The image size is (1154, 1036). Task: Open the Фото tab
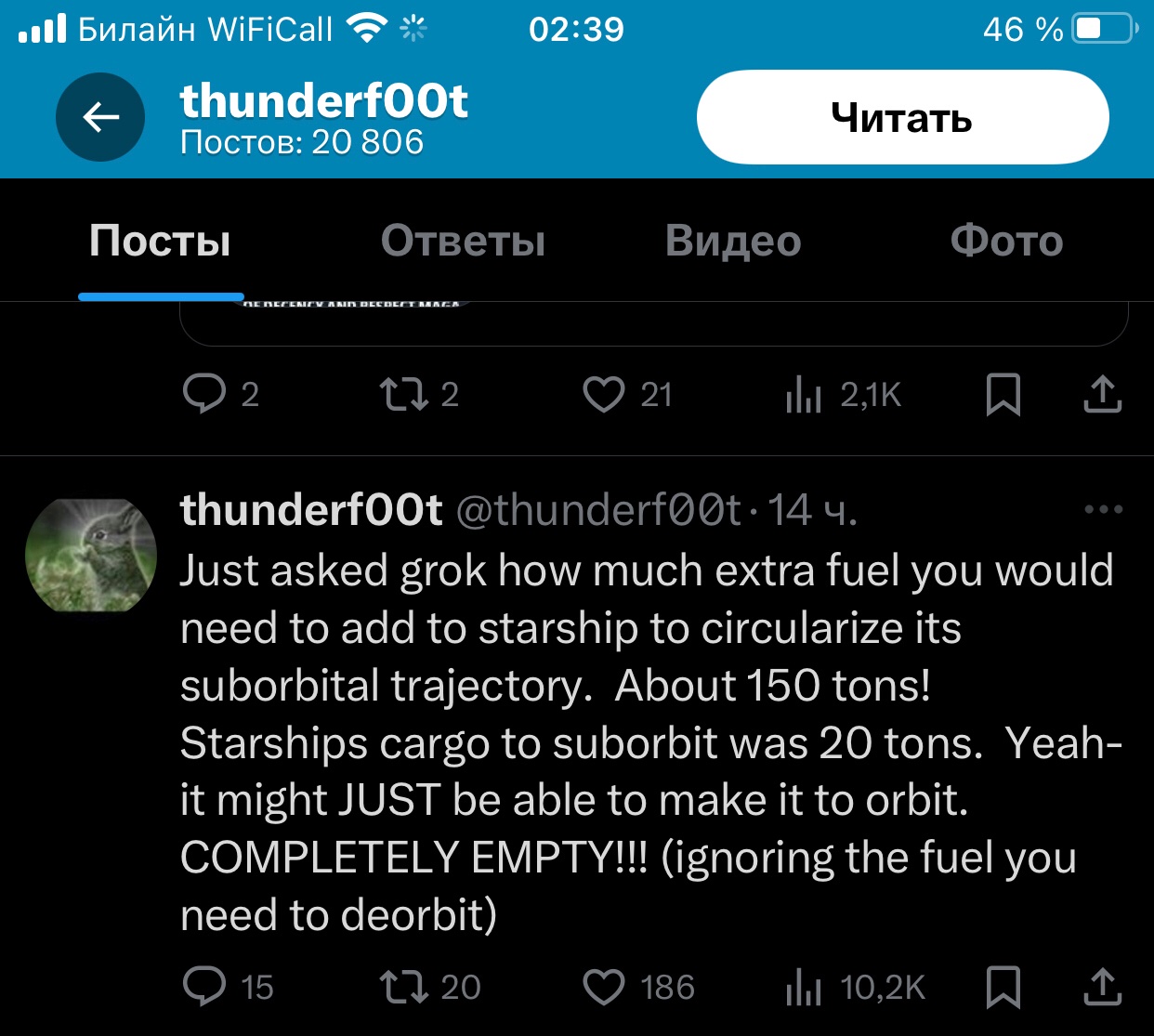coord(1006,241)
